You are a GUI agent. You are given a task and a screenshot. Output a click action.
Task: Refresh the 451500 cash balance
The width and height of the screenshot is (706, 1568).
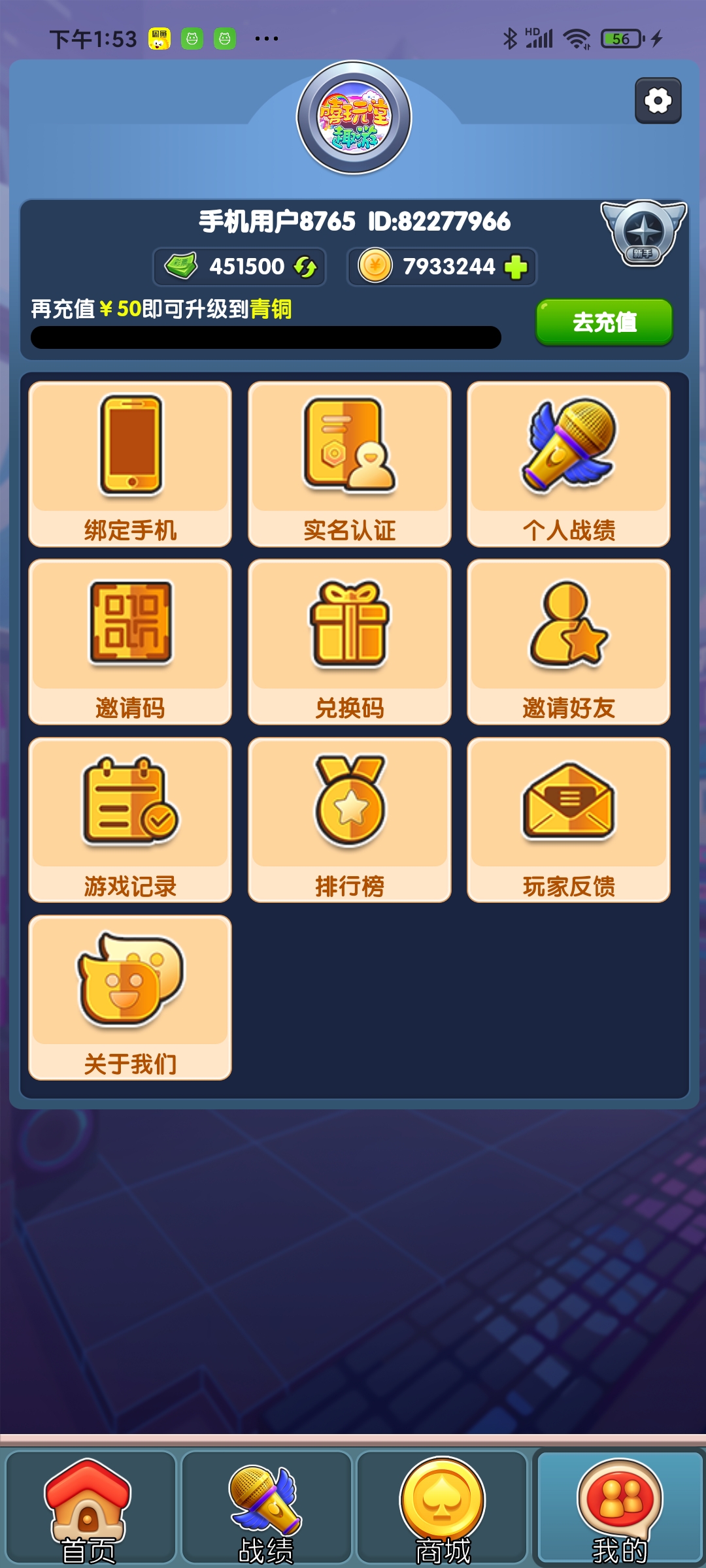[x=305, y=267]
